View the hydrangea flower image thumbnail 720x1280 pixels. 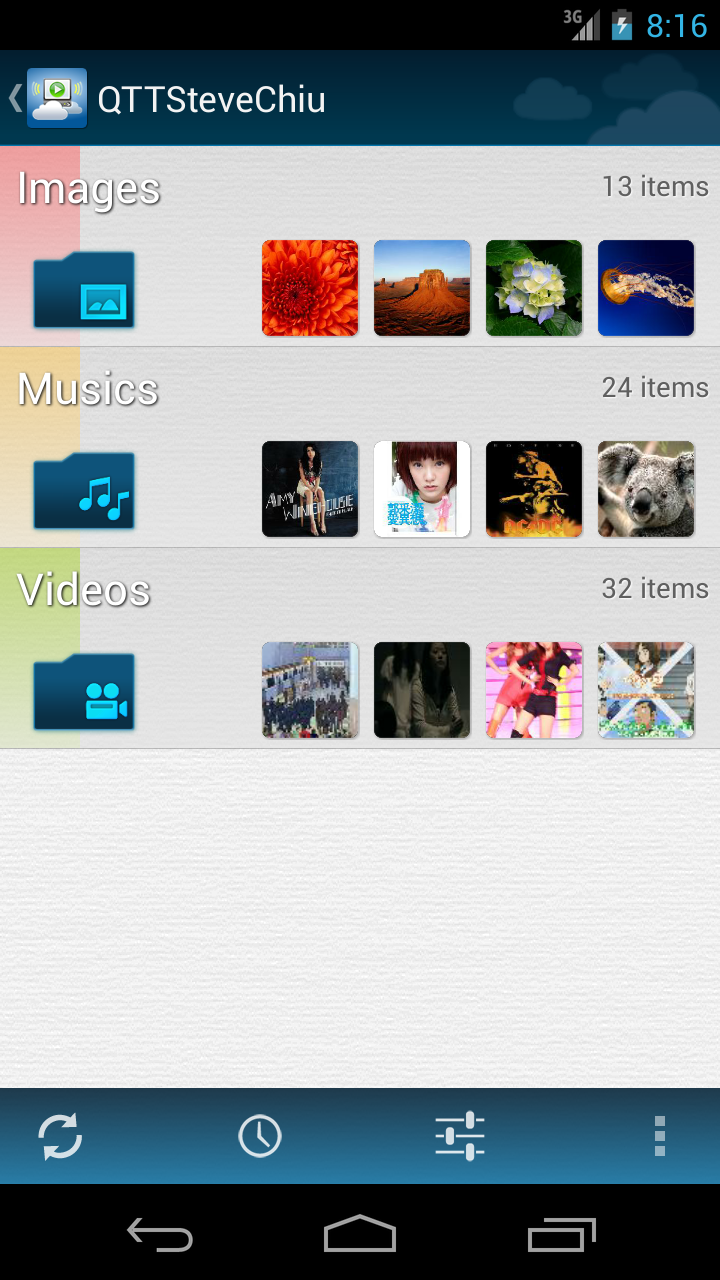click(534, 288)
